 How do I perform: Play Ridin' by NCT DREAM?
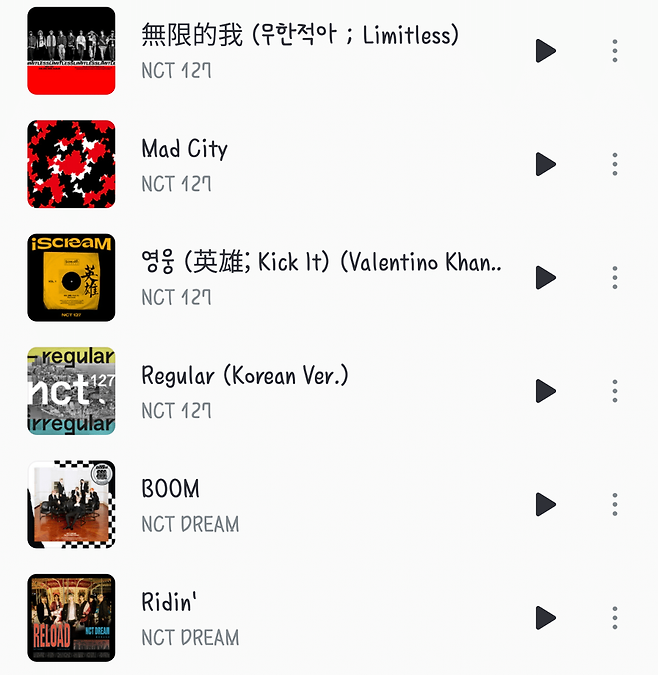545,617
